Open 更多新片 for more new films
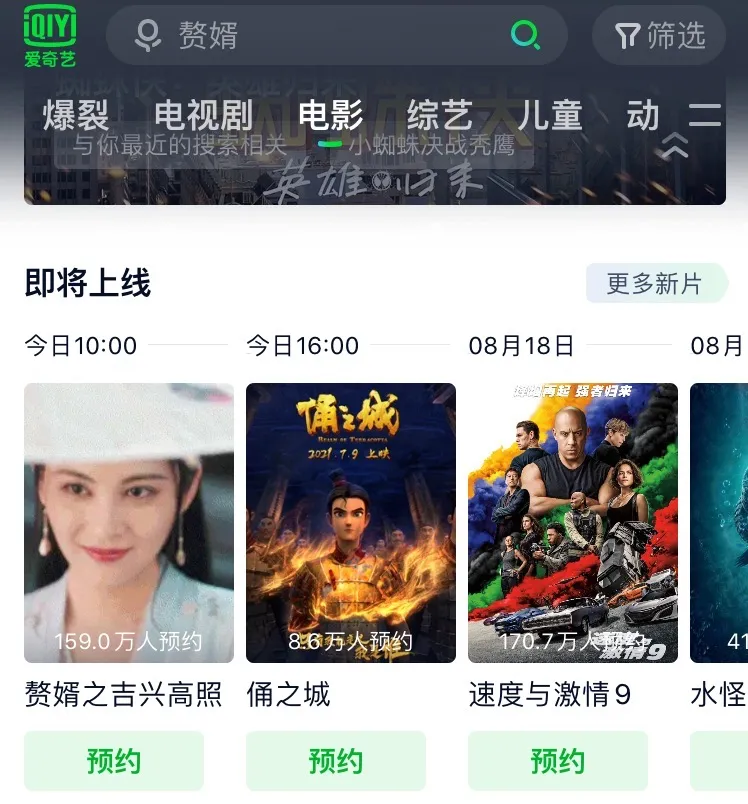Image resolution: width=748 pixels, height=804 pixels. coord(656,284)
